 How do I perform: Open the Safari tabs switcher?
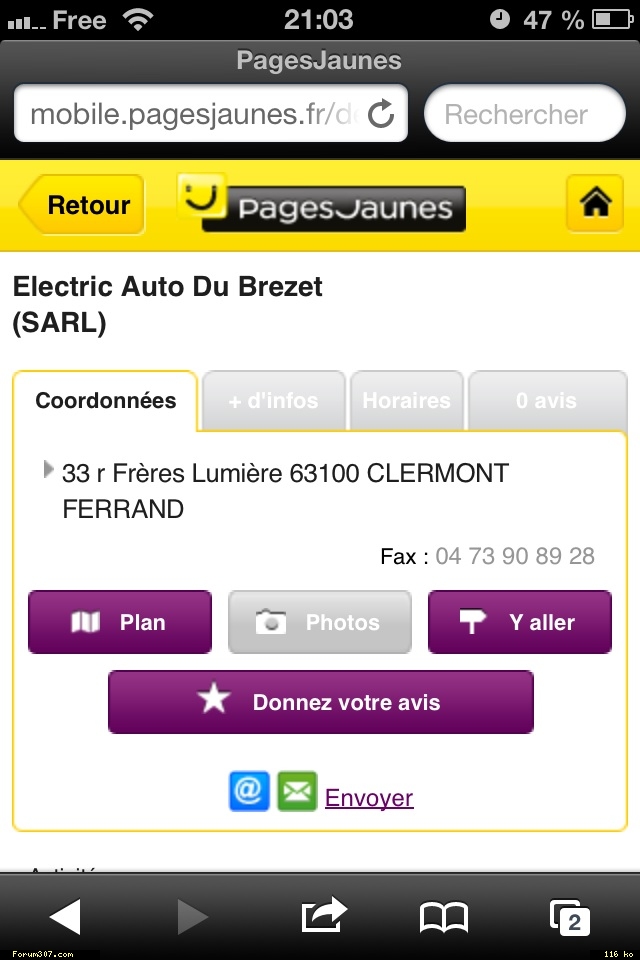pos(570,916)
